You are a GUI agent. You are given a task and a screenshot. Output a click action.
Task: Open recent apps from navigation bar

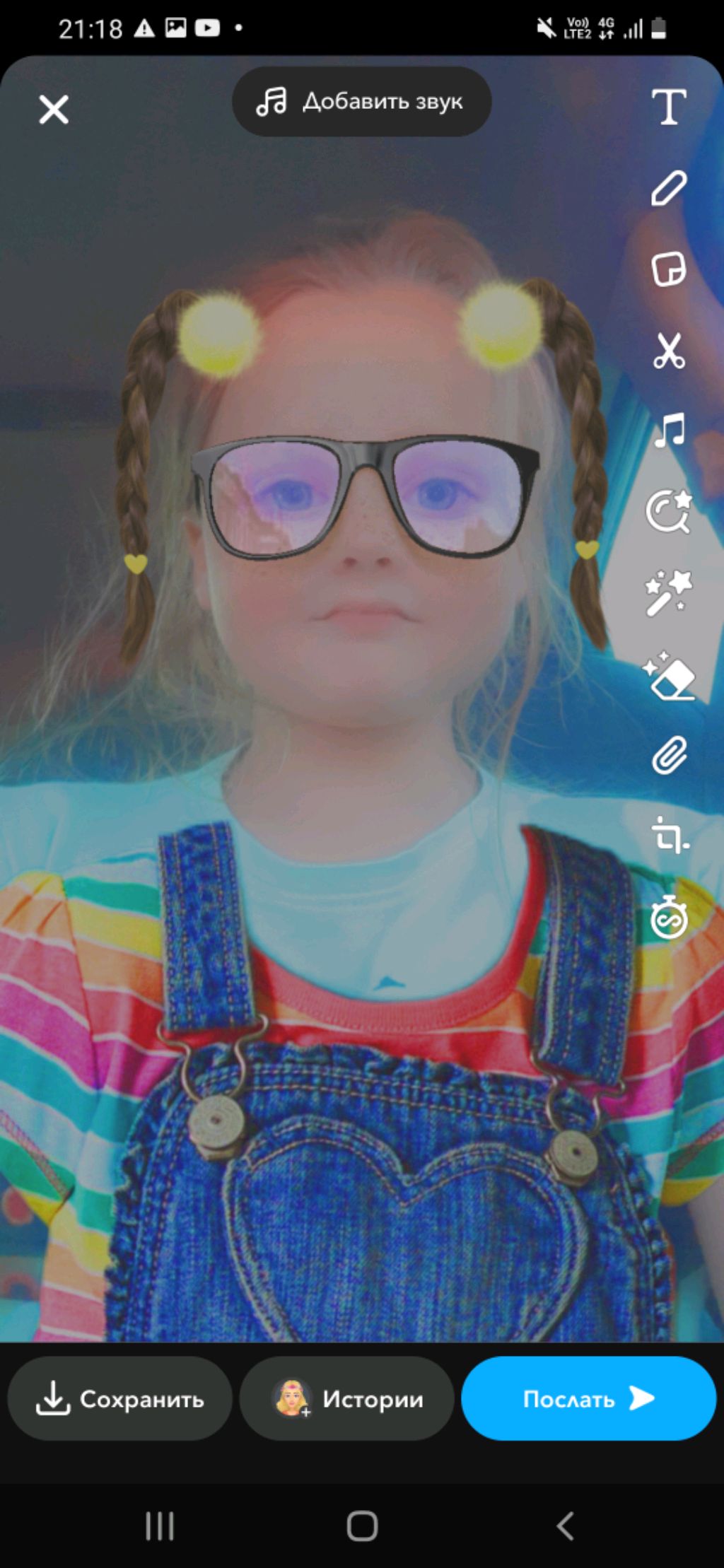point(160,1526)
